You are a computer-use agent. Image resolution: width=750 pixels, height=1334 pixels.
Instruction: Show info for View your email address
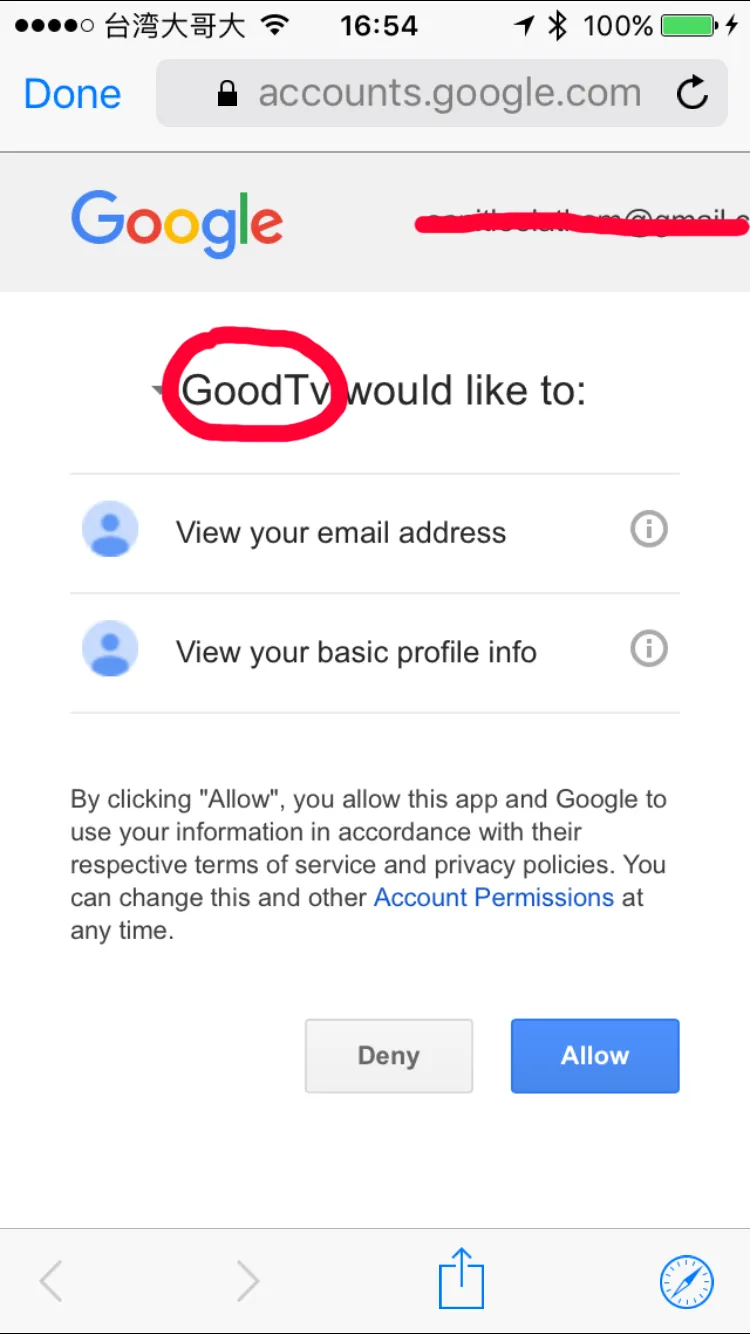648,529
